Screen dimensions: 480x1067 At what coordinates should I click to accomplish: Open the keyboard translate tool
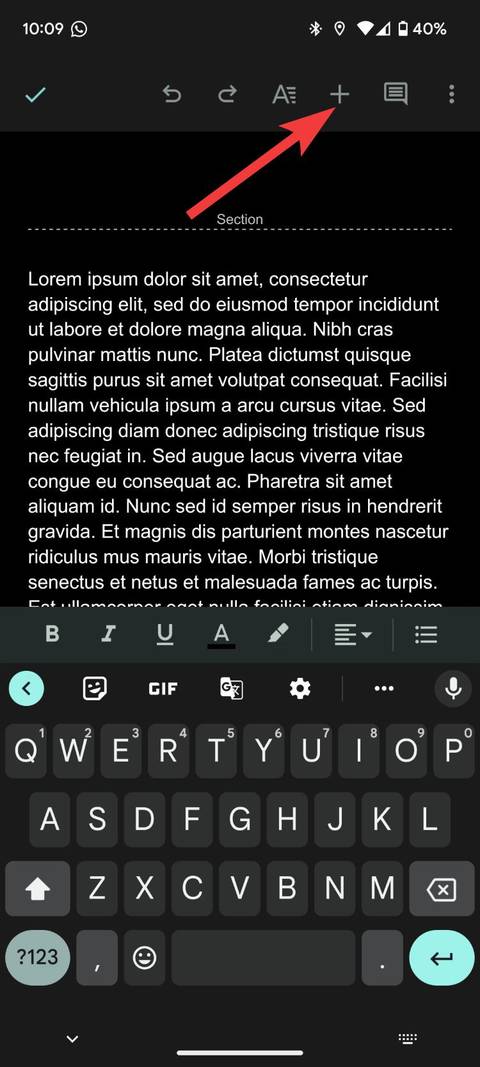(231, 689)
